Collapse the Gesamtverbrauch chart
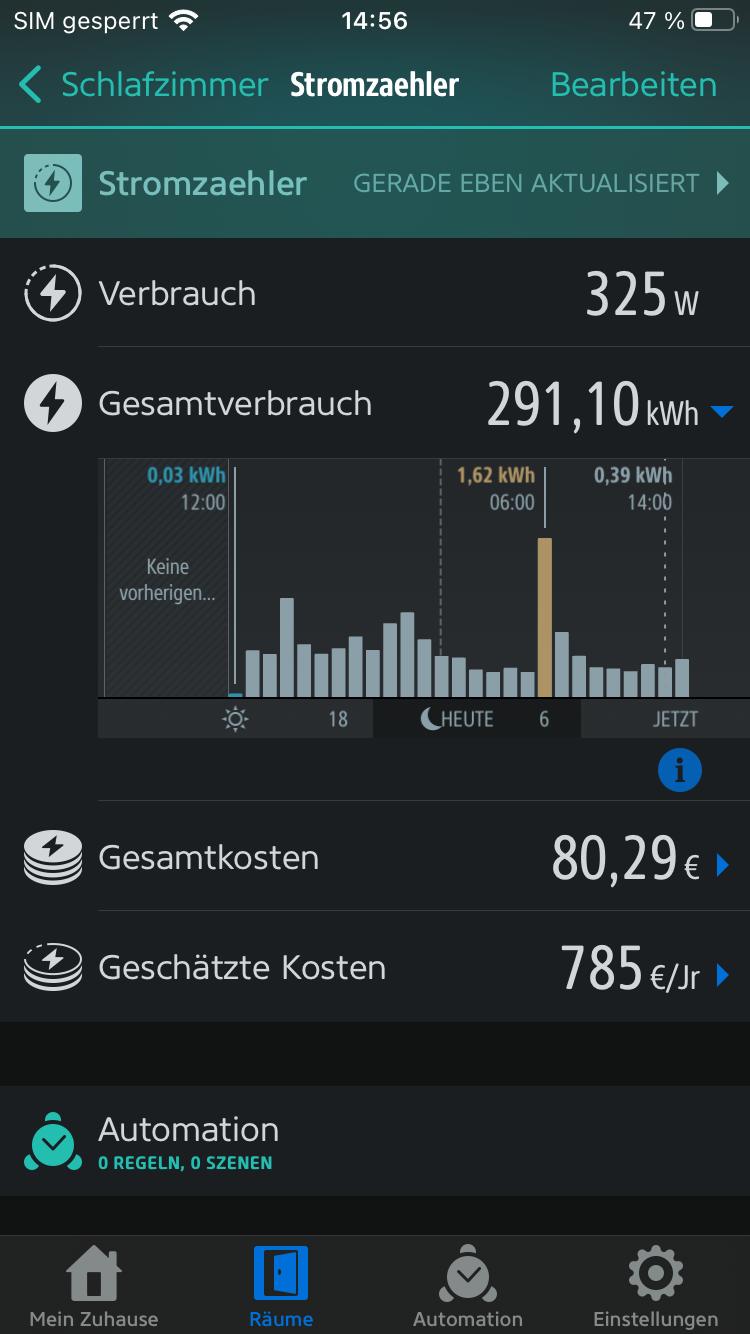The width and height of the screenshot is (750, 1334). (x=722, y=411)
